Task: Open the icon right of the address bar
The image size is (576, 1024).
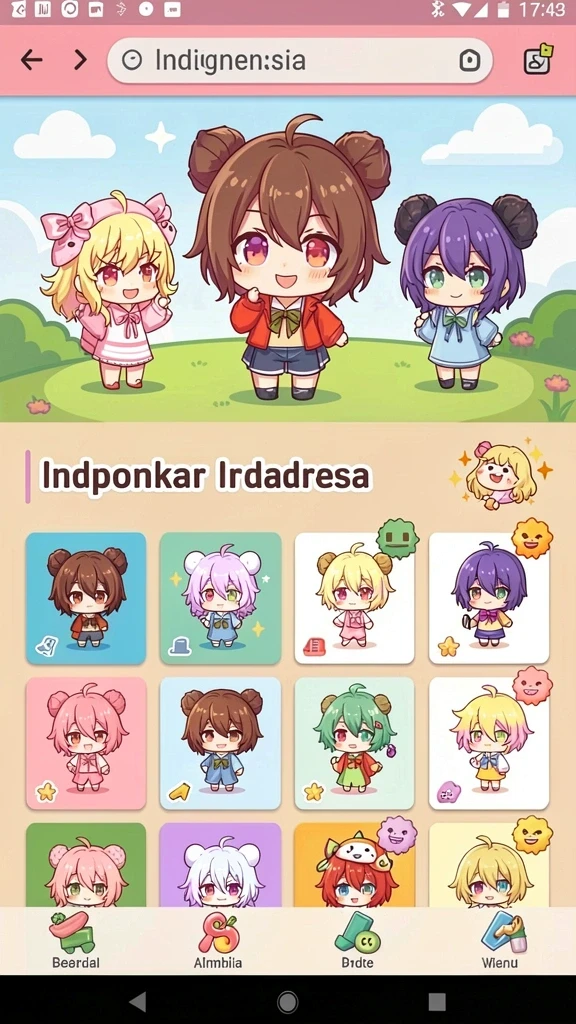Action: click(x=538, y=59)
